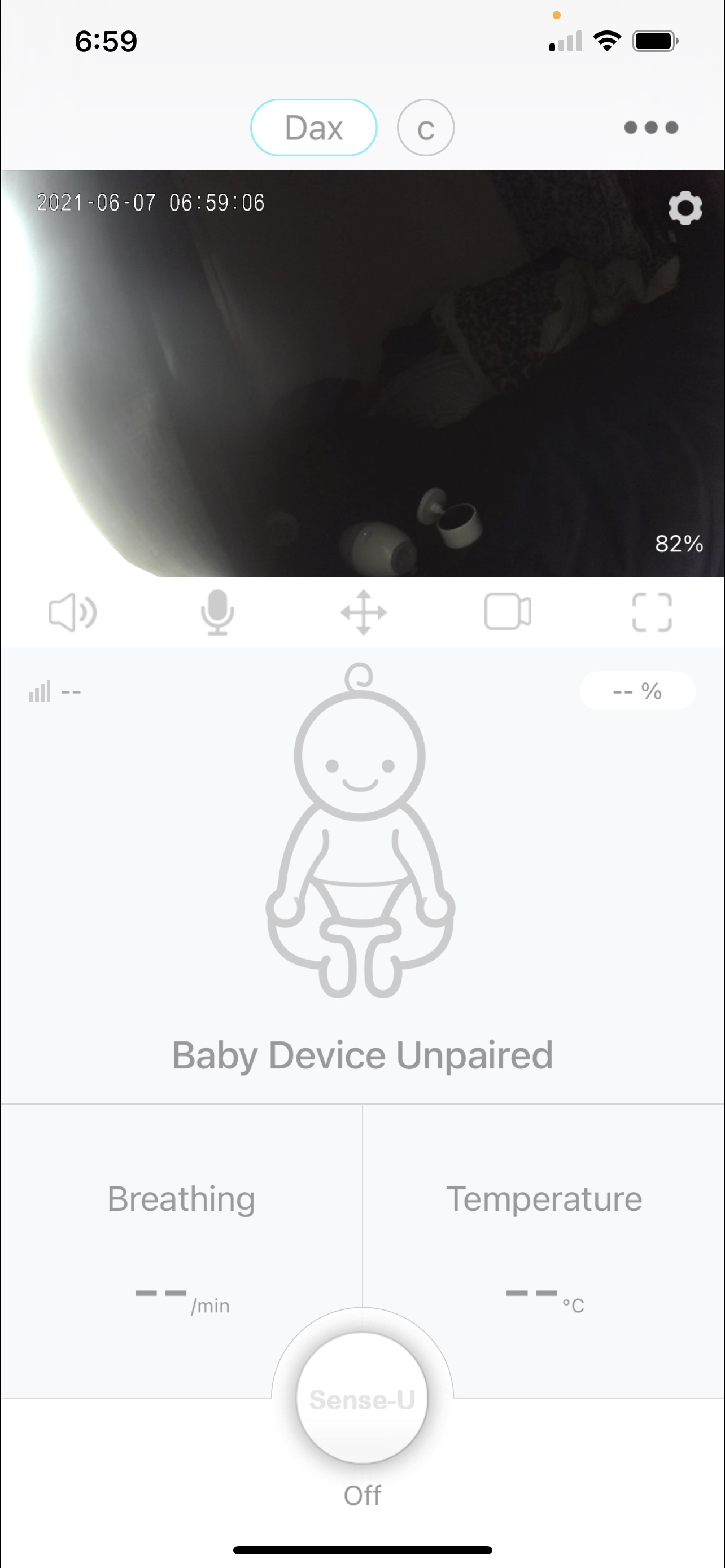Screen dimensions: 725x1568
Task: Tap the microphone to talk
Action: click(x=217, y=612)
